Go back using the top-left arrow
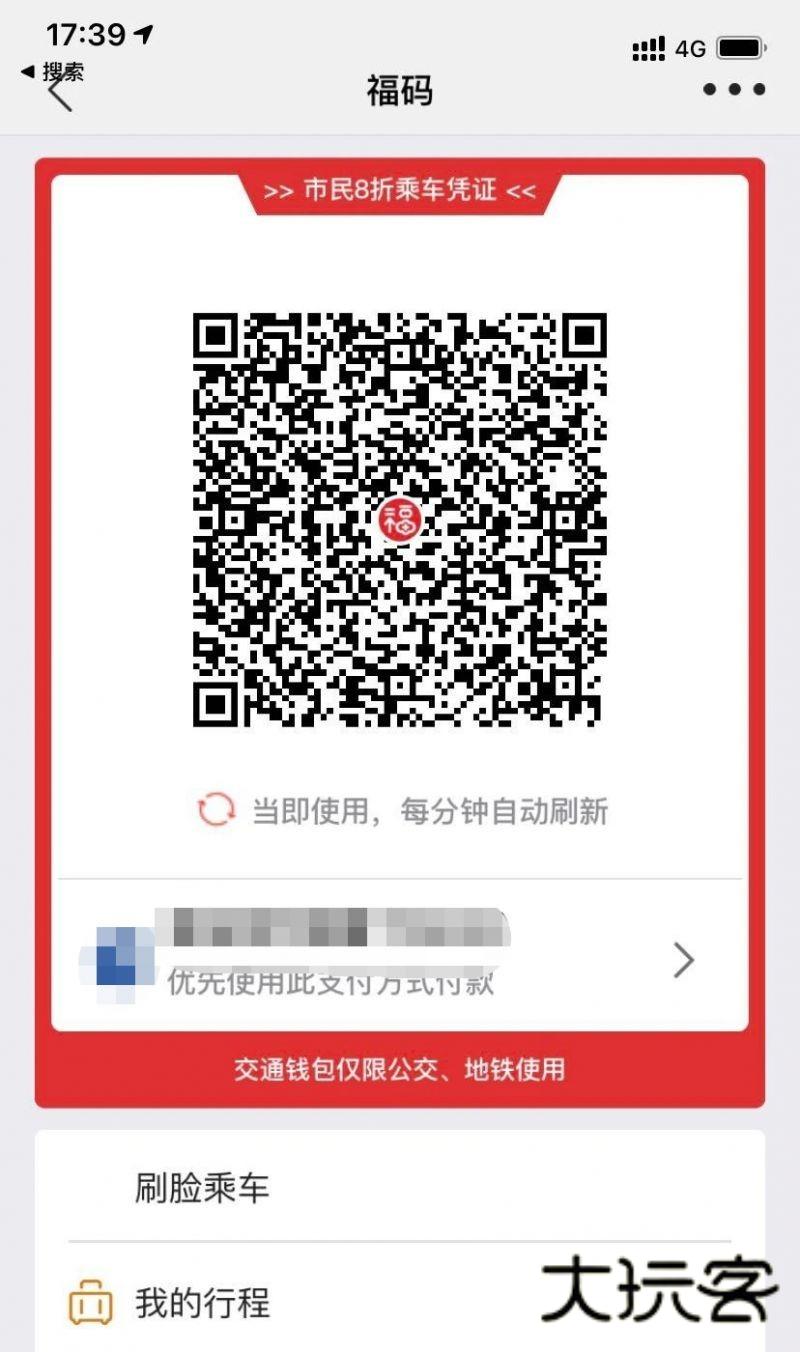Image resolution: width=800 pixels, height=1352 pixels. [60, 95]
